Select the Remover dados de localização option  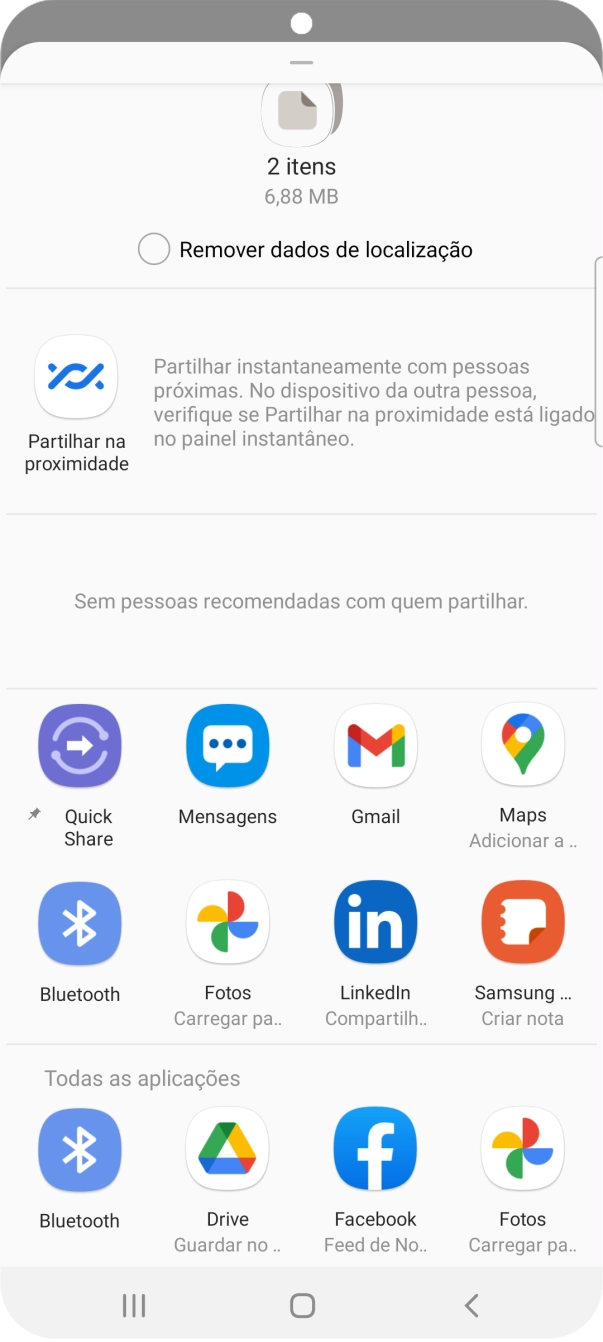(x=154, y=249)
